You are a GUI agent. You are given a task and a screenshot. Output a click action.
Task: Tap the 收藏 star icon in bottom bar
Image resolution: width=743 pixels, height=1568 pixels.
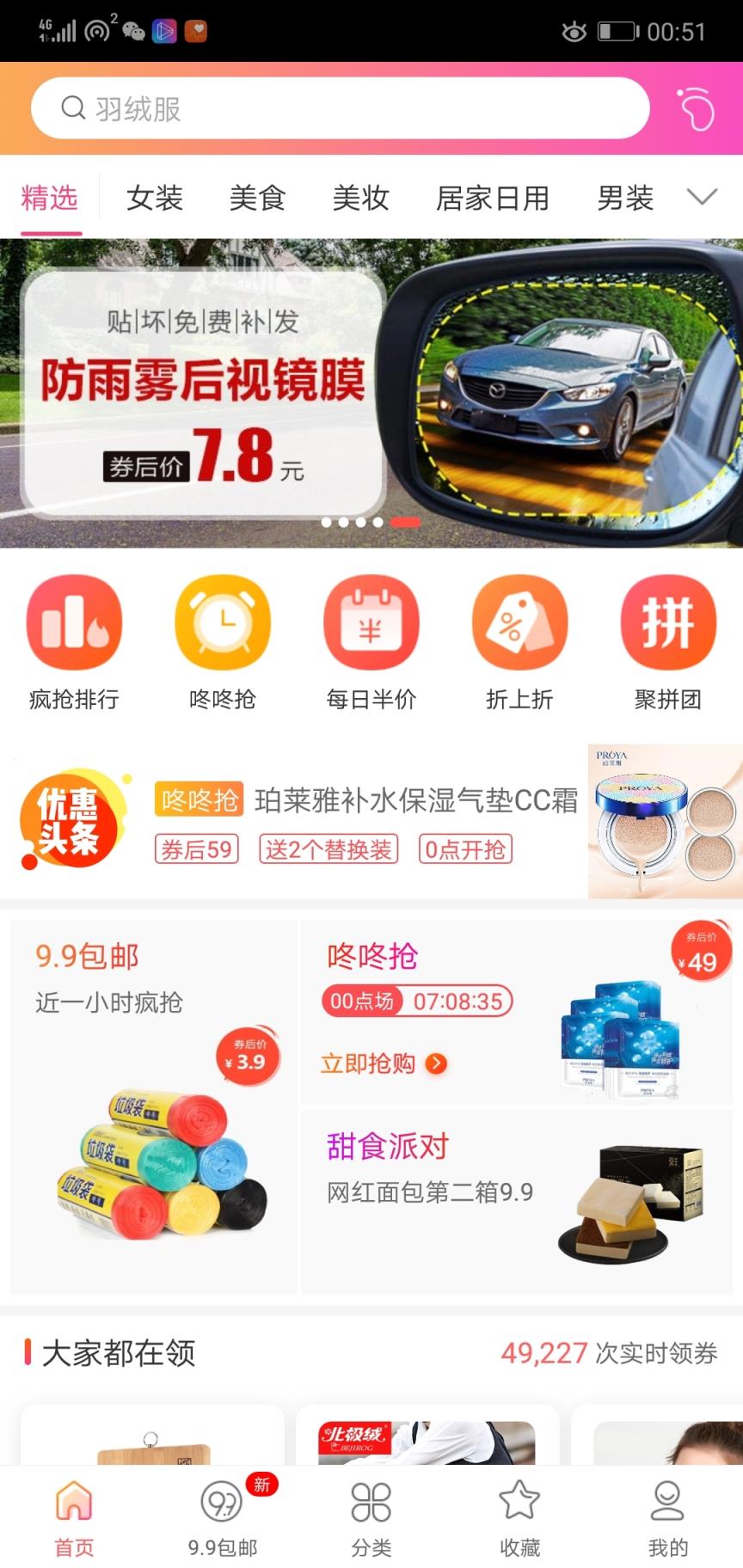coord(519,1516)
